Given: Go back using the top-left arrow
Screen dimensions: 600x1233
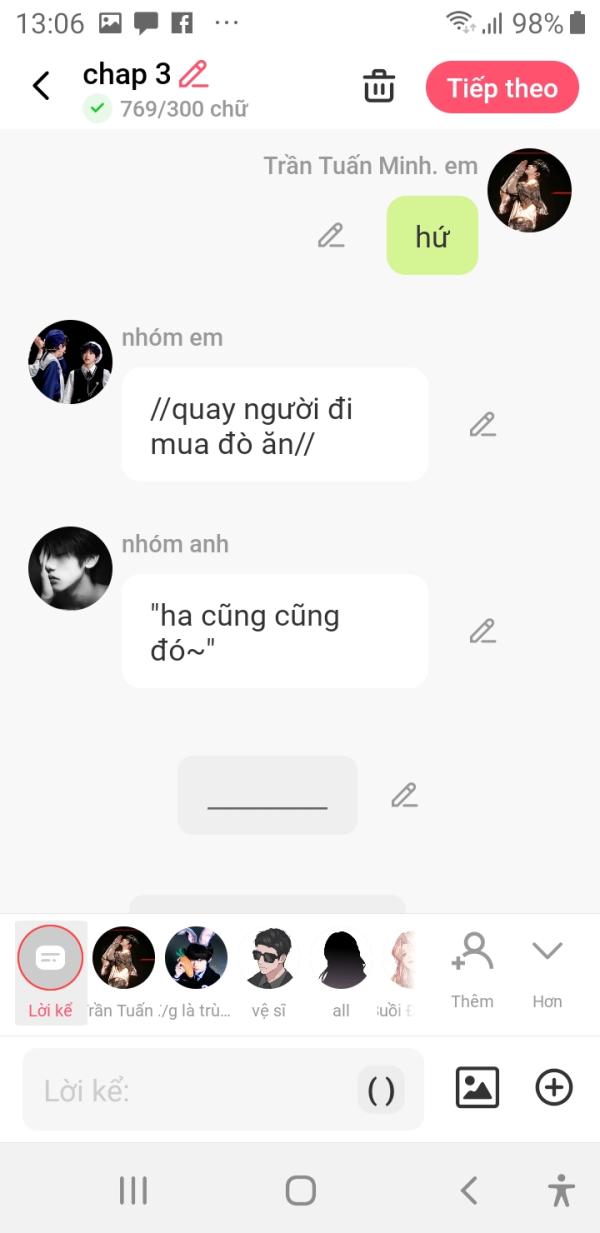Looking at the screenshot, I should 41,86.
